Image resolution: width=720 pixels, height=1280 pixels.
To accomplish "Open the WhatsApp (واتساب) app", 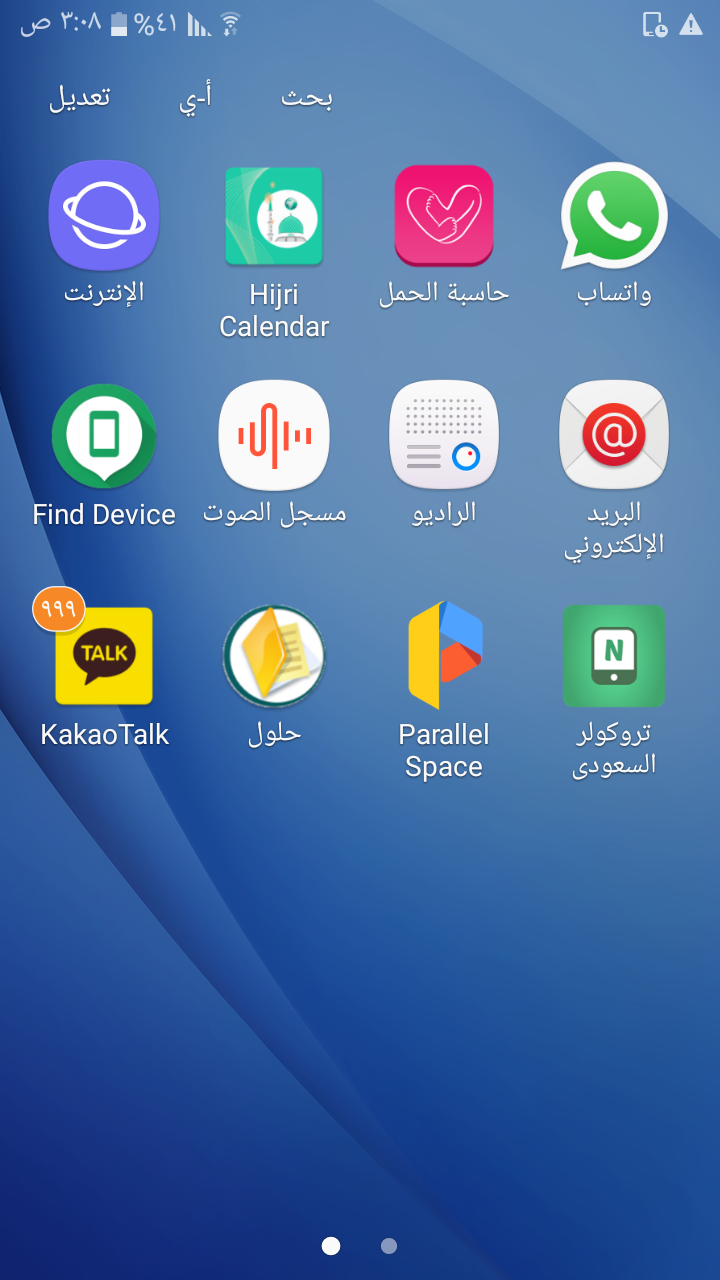I will pos(613,217).
